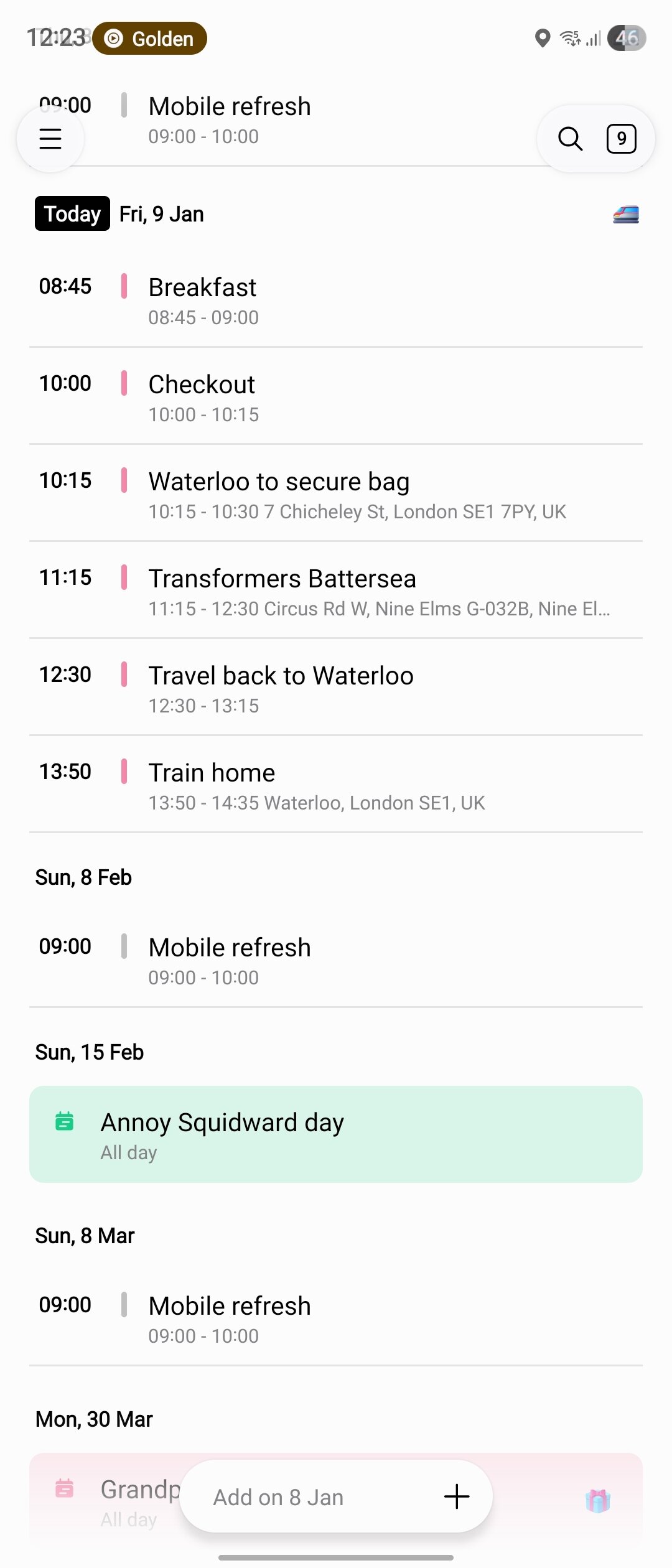Tap the Today badge
Viewport: 672px width, 1568px height.
[x=71, y=213]
